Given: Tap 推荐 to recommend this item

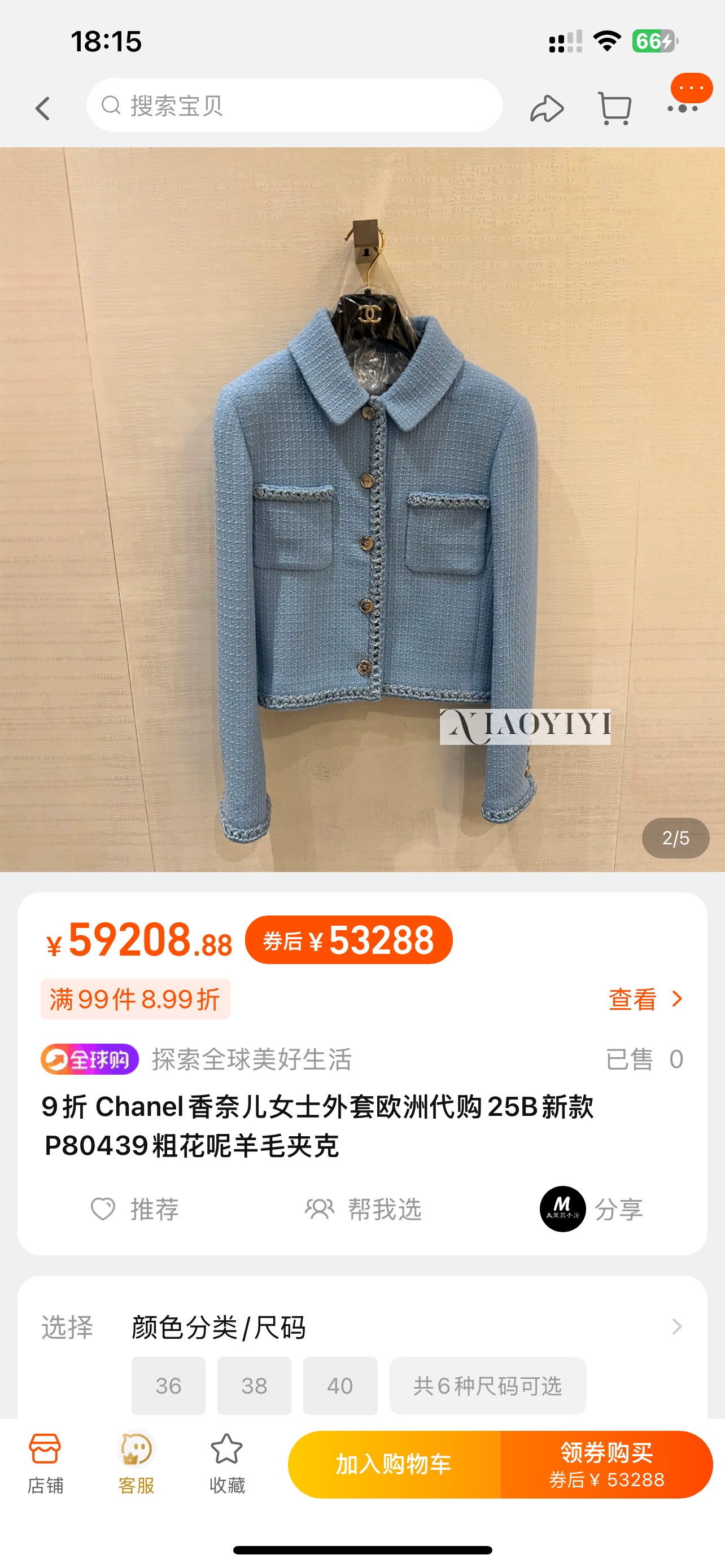Looking at the screenshot, I should tap(135, 1209).
